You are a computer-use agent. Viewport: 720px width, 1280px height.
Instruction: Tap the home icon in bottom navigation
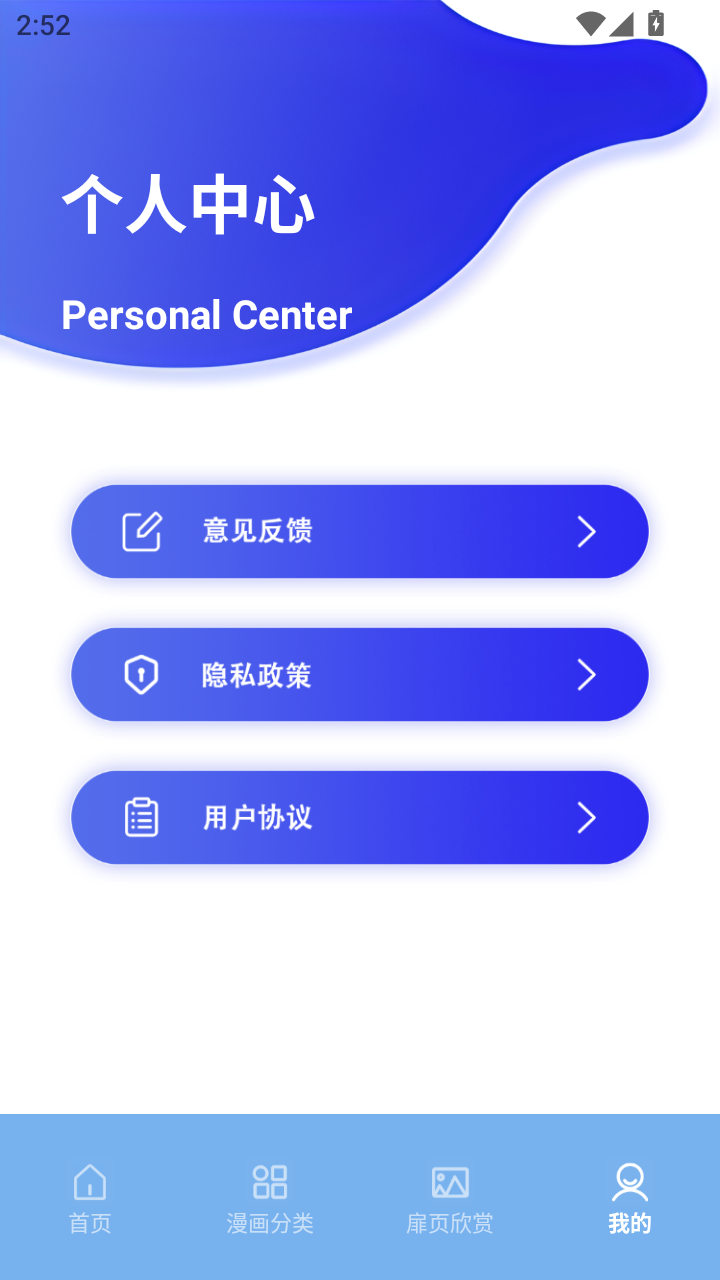[90, 1180]
